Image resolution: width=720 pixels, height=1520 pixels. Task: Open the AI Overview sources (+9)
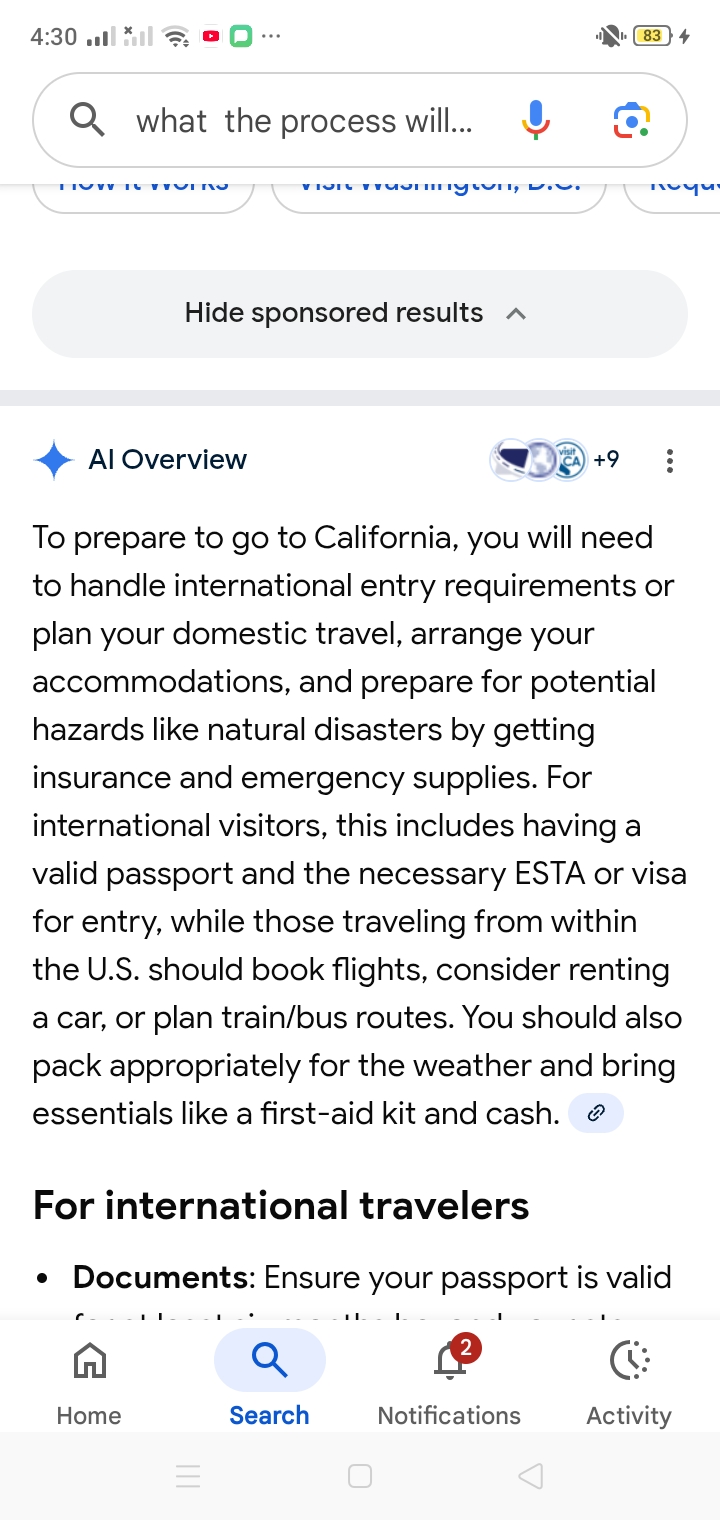coord(555,460)
